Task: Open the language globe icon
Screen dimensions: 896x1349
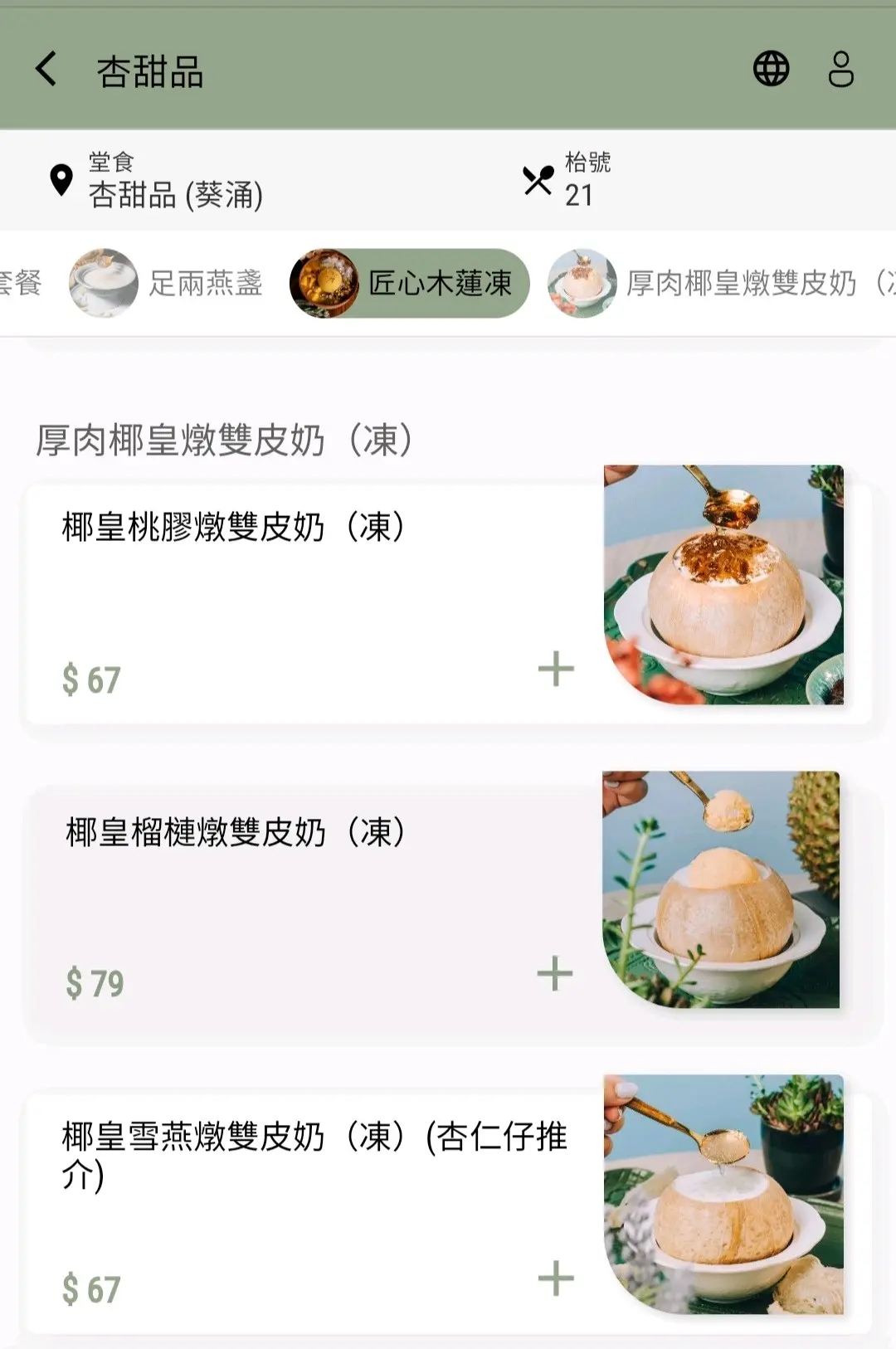Action: [x=771, y=69]
